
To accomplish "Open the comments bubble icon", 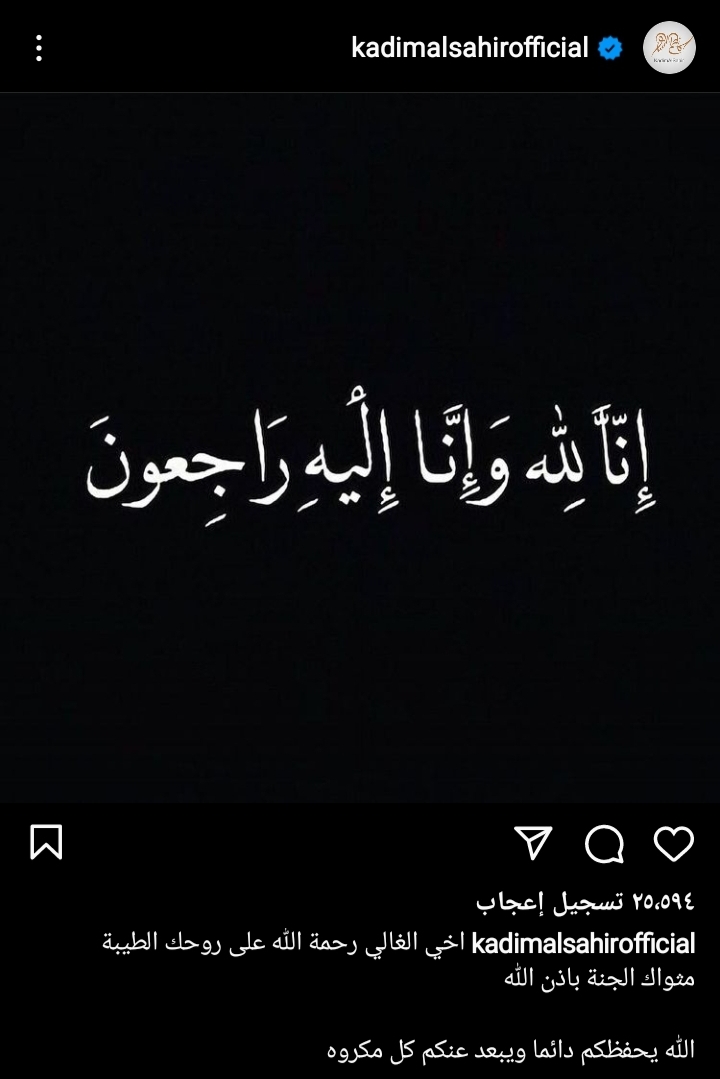I will [604, 844].
